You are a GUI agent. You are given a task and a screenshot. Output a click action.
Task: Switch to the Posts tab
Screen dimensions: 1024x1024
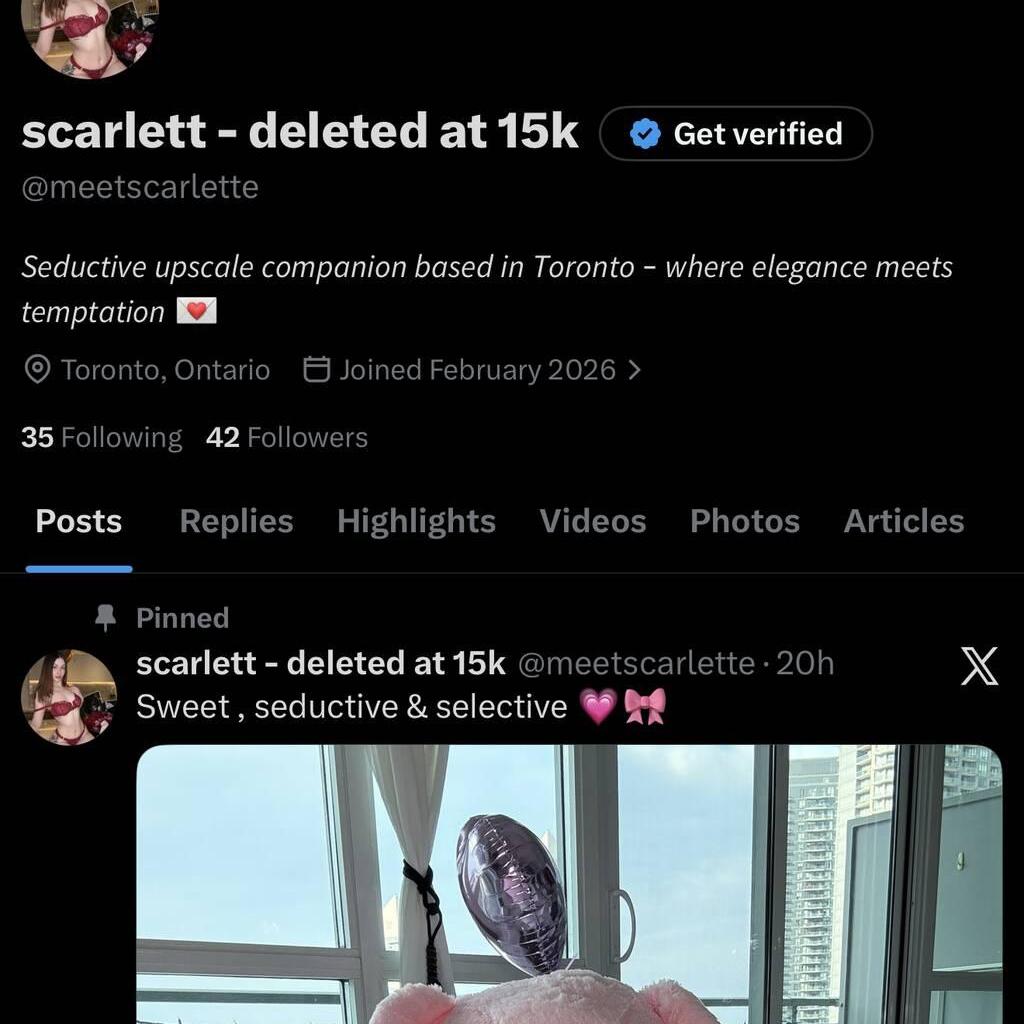point(79,522)
